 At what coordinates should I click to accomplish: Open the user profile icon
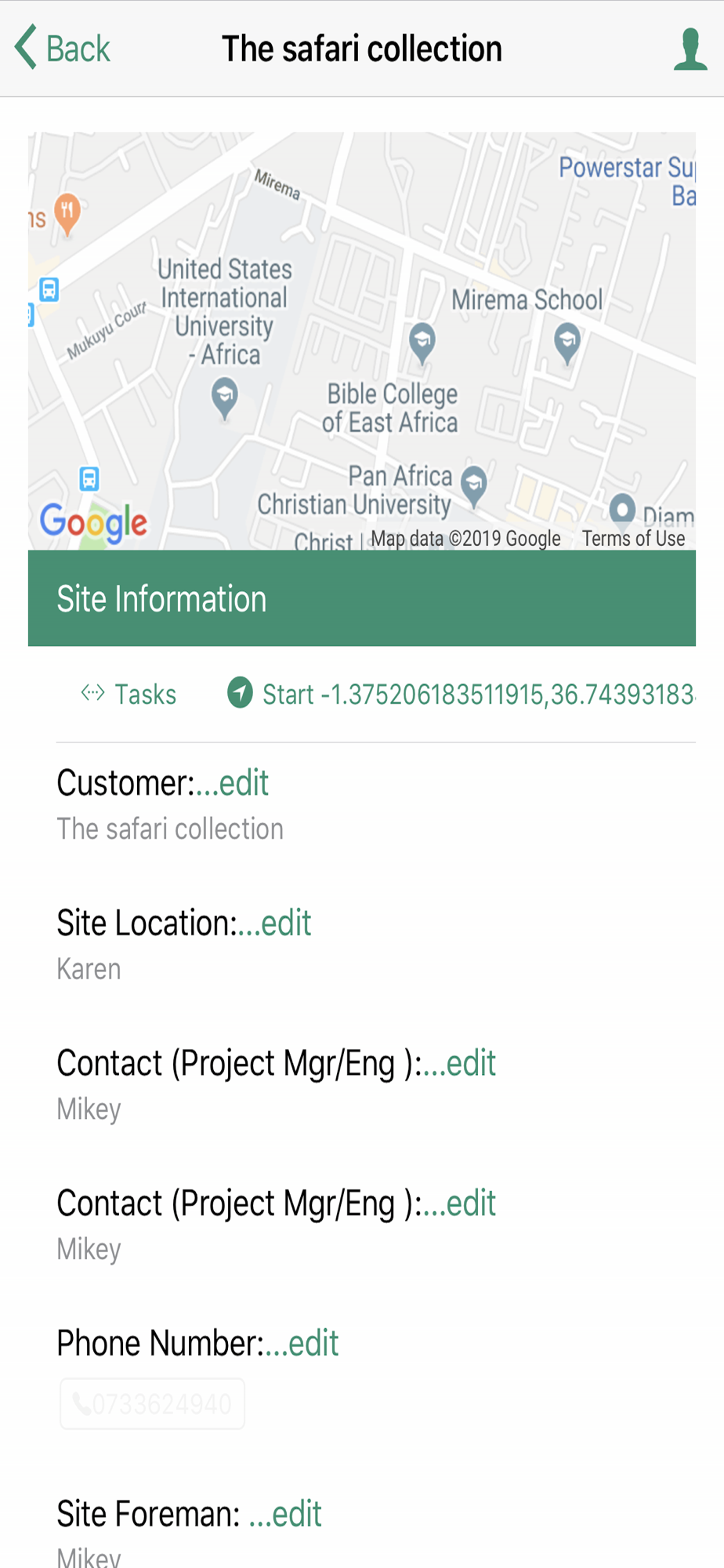tap(690, 49)
